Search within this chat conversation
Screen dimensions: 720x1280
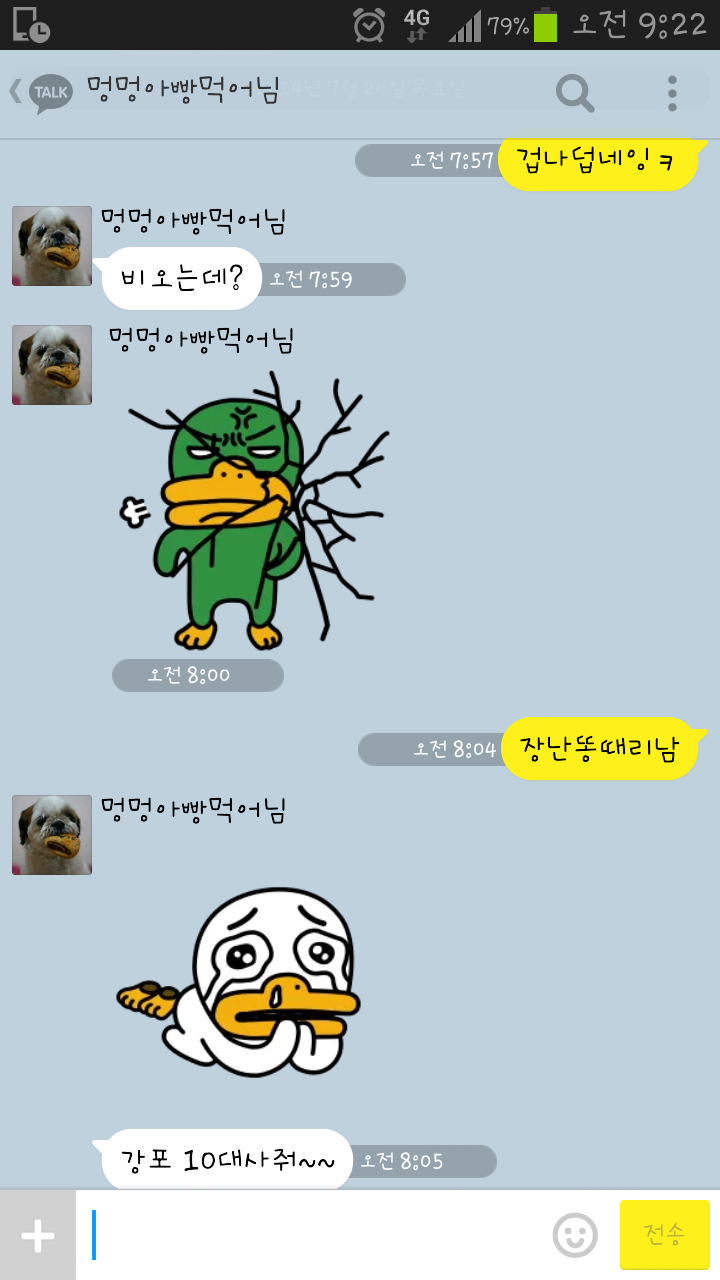coord(575,93)
